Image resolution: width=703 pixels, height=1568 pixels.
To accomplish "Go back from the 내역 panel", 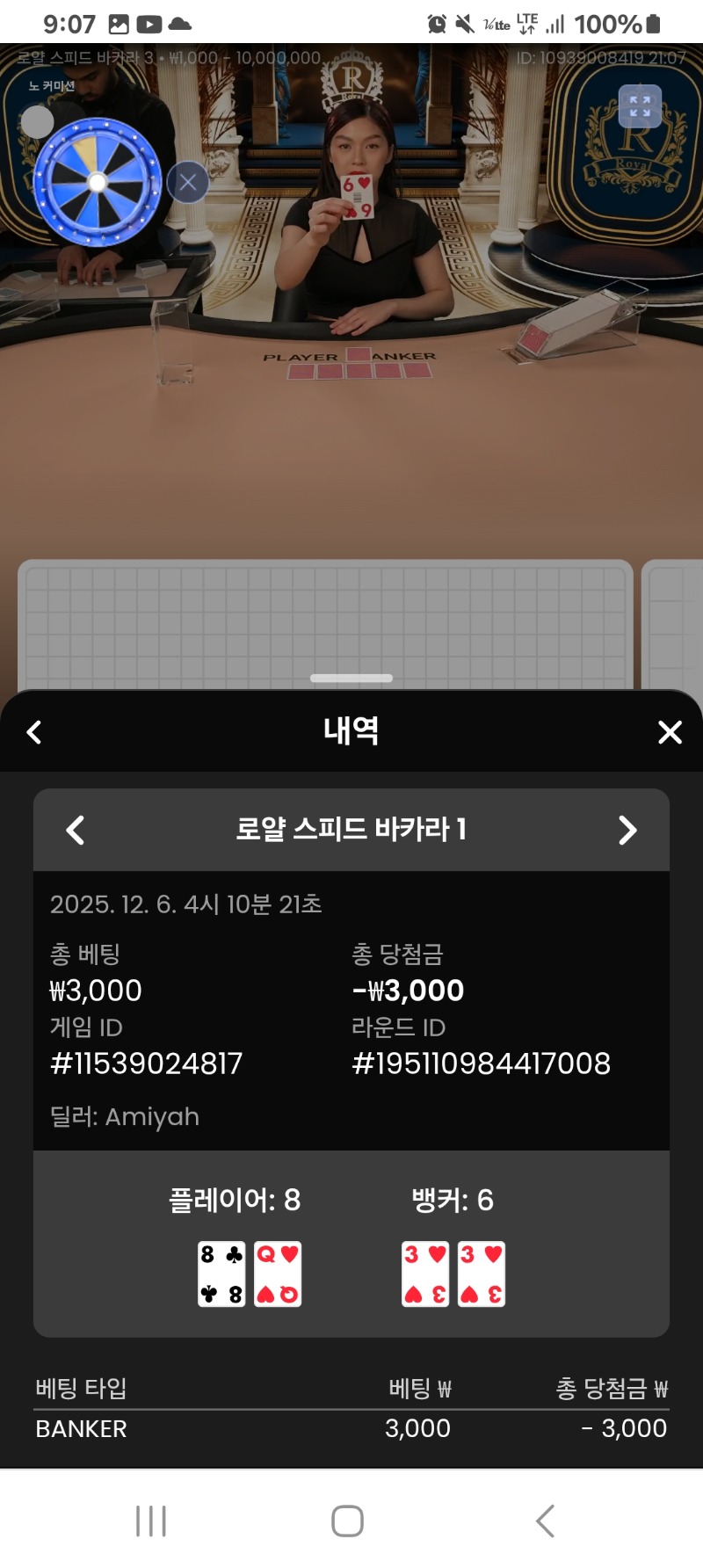I will pyautogui.click(x=34, y=732).
